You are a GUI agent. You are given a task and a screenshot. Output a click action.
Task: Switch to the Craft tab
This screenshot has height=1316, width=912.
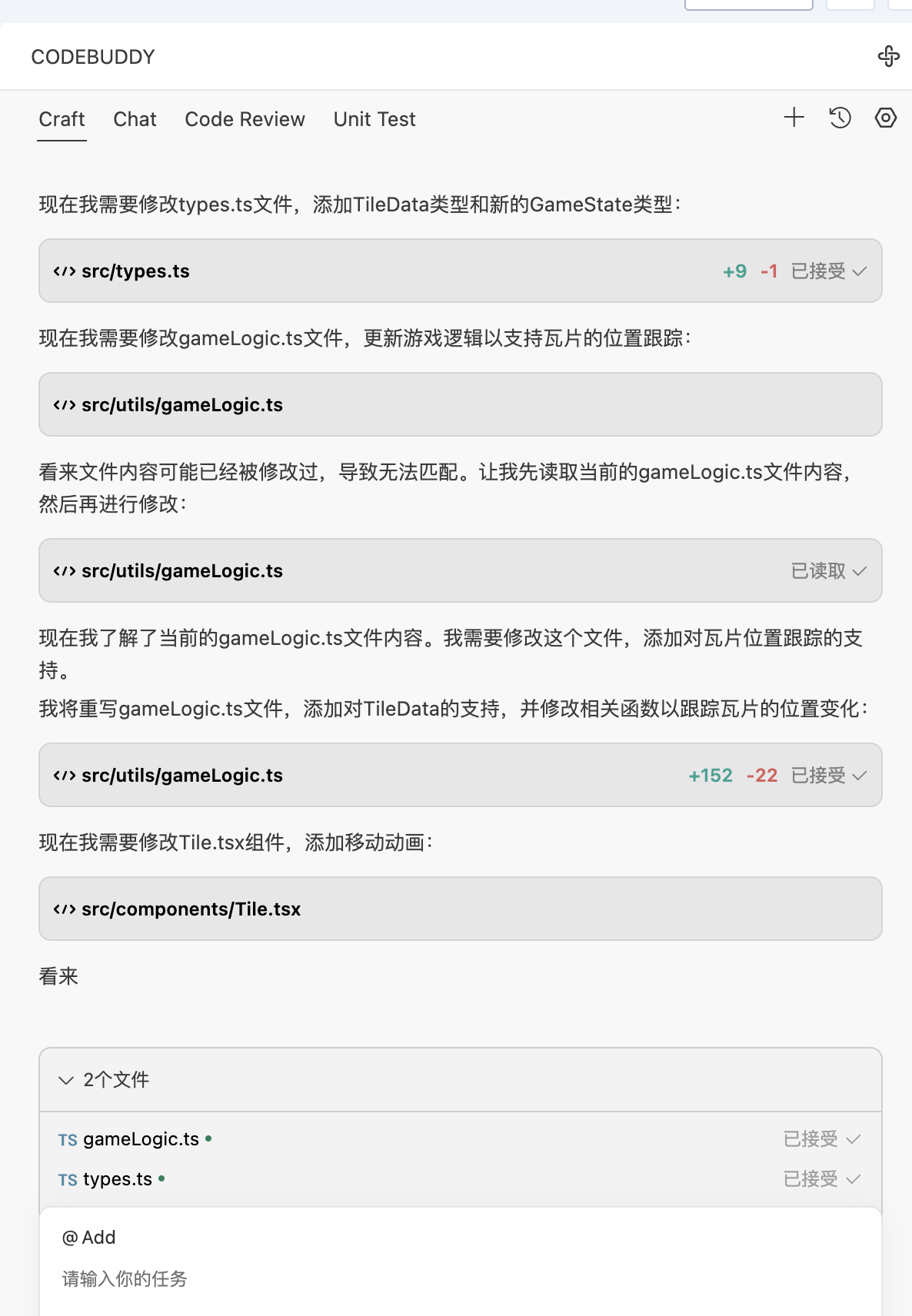point(62,119)
